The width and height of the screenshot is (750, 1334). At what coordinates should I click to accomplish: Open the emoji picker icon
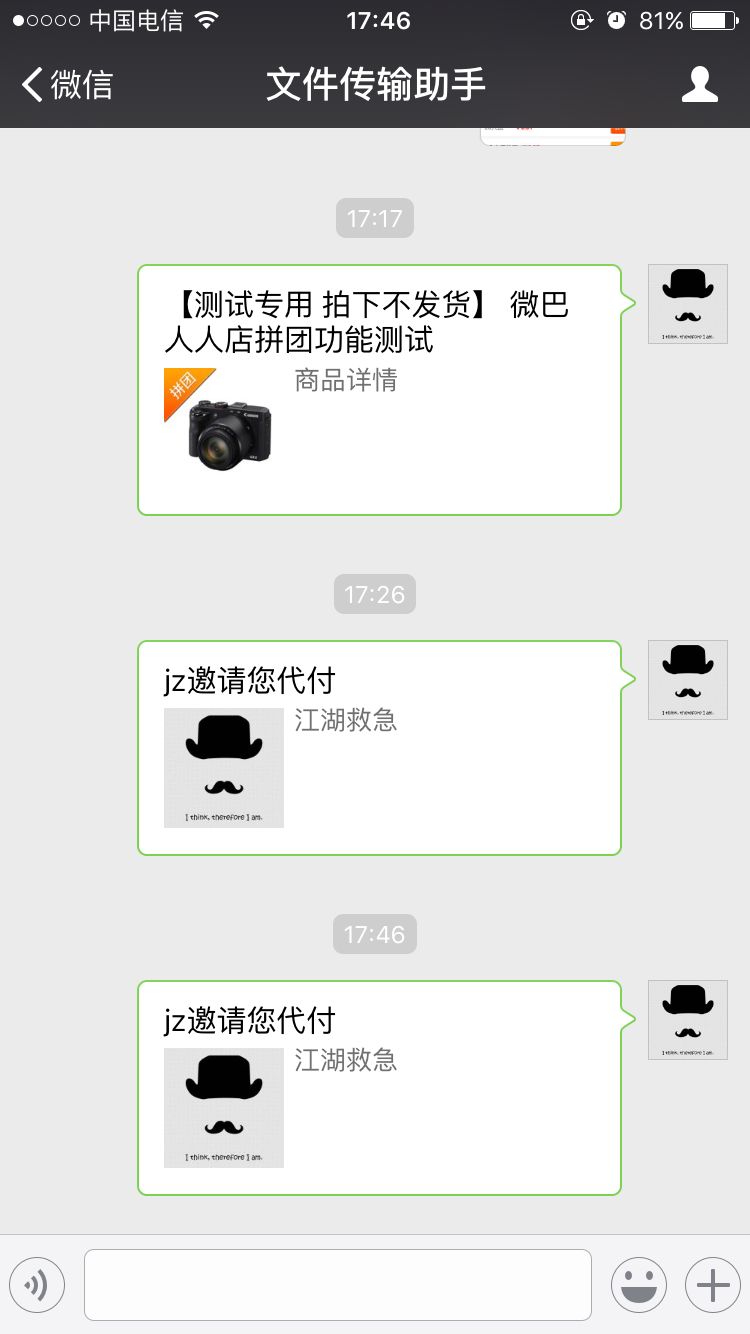[x=639, y=1284]
